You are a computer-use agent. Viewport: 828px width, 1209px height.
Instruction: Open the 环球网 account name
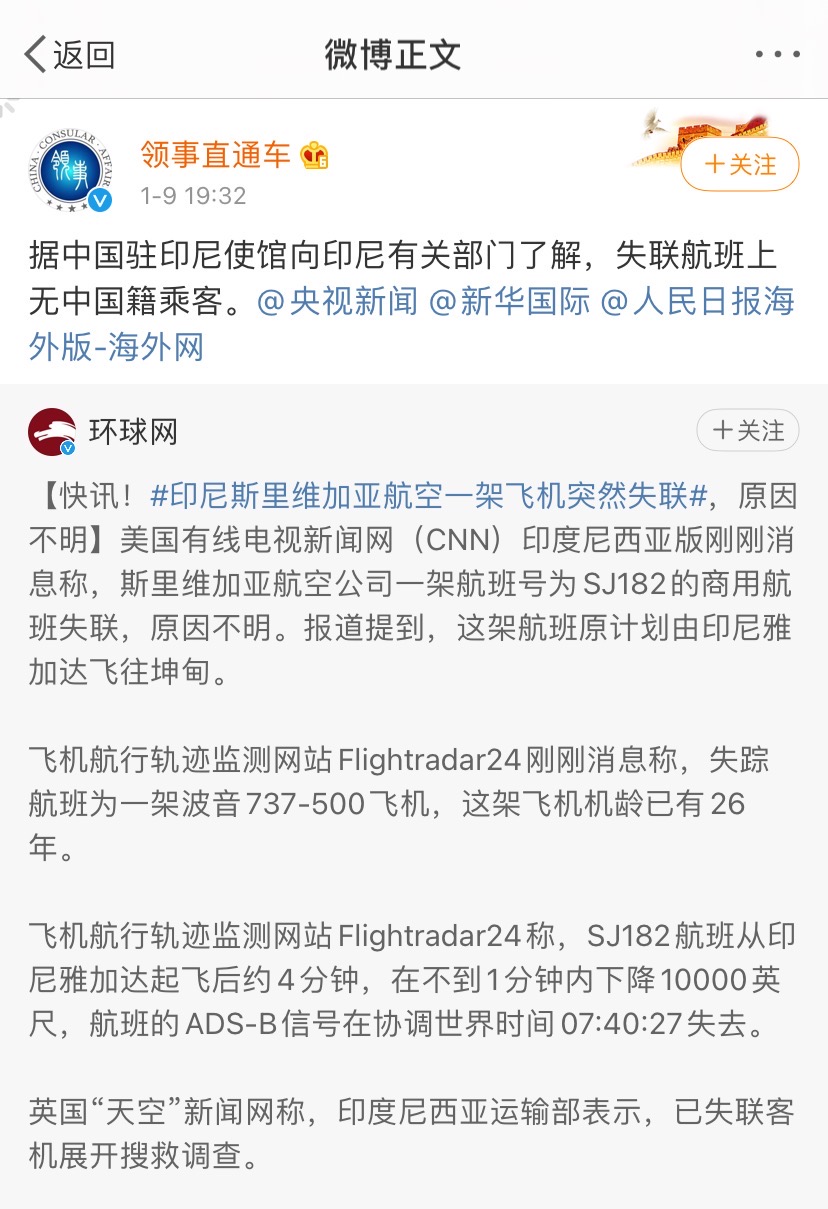pyautogui.click(x=133, y=432)
